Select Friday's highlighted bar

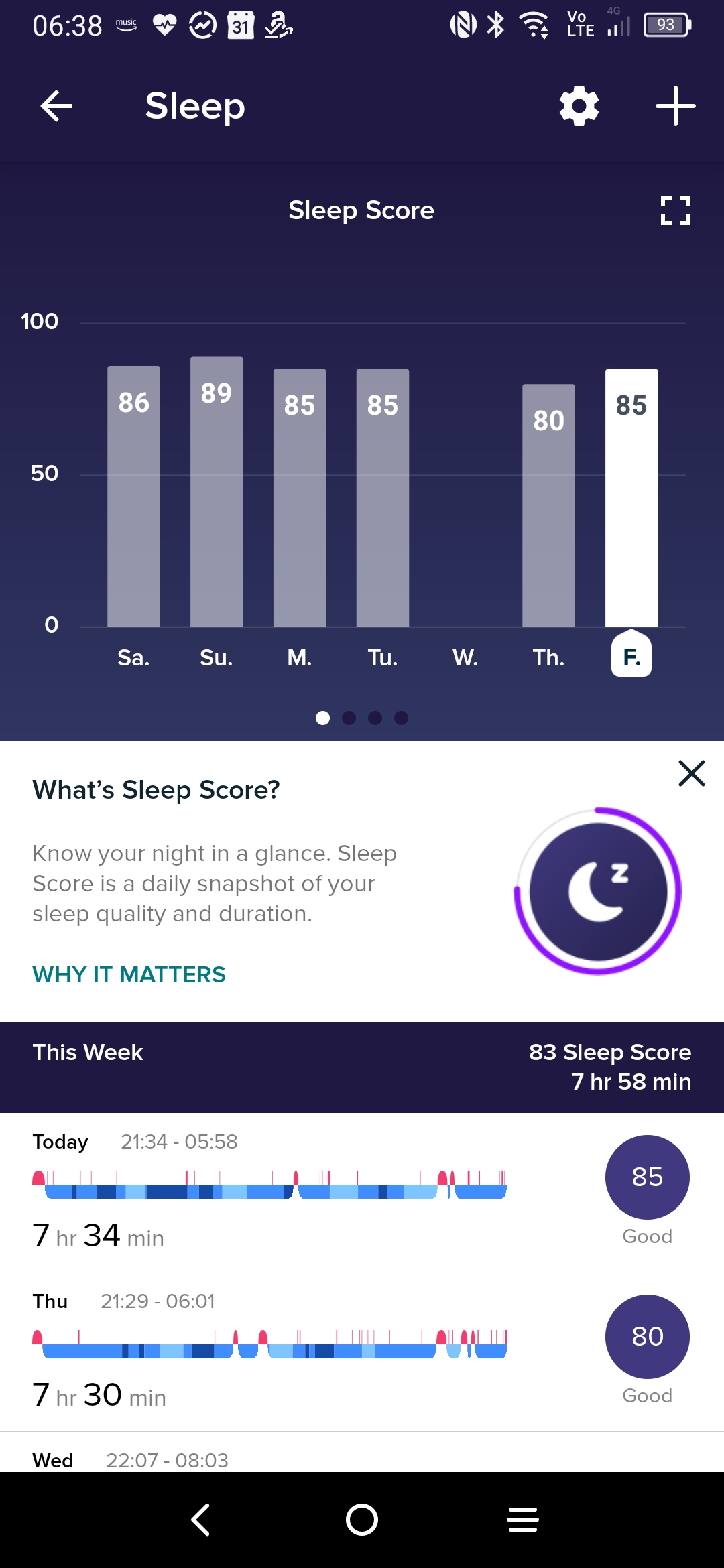[631, 498]
